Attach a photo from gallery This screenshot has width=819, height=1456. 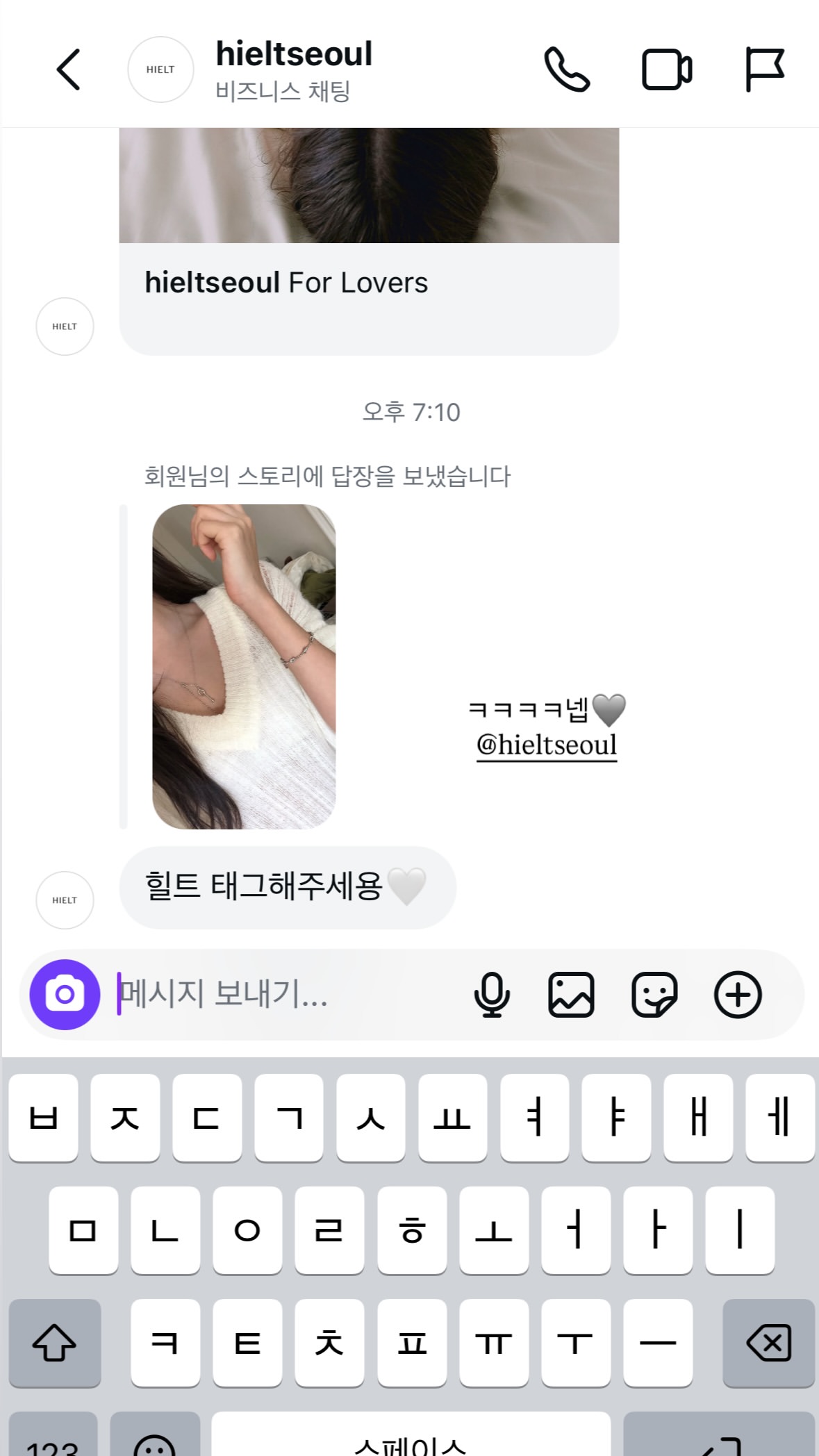[x=571, y=994]
